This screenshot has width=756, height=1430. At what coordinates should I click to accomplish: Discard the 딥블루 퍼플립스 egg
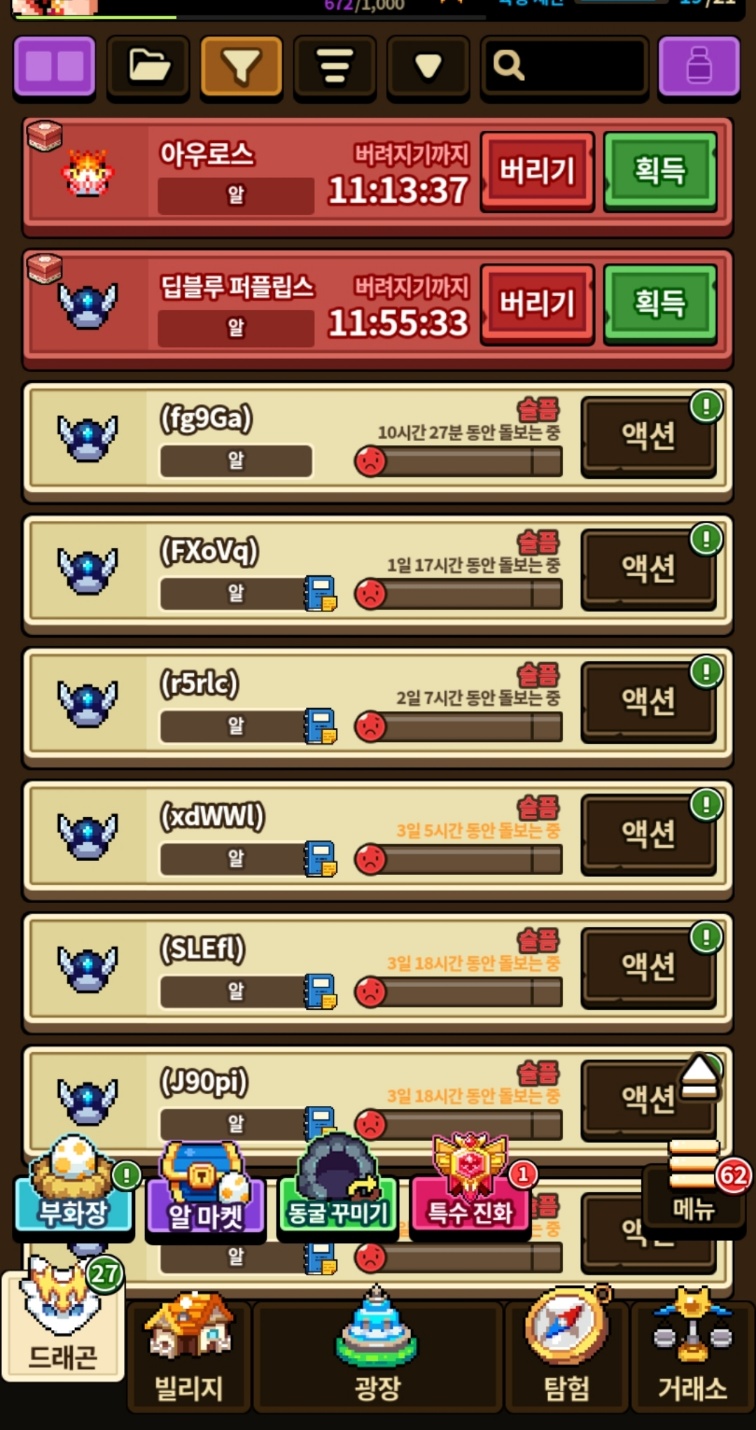pyautogui.click(x=537, y=303)
